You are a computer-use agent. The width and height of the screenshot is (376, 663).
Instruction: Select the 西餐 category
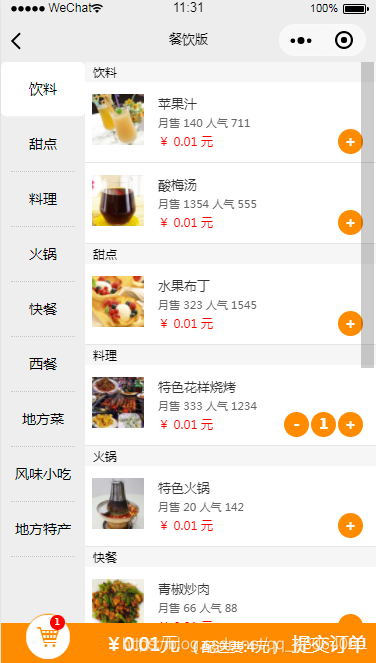tap(43, 364)
